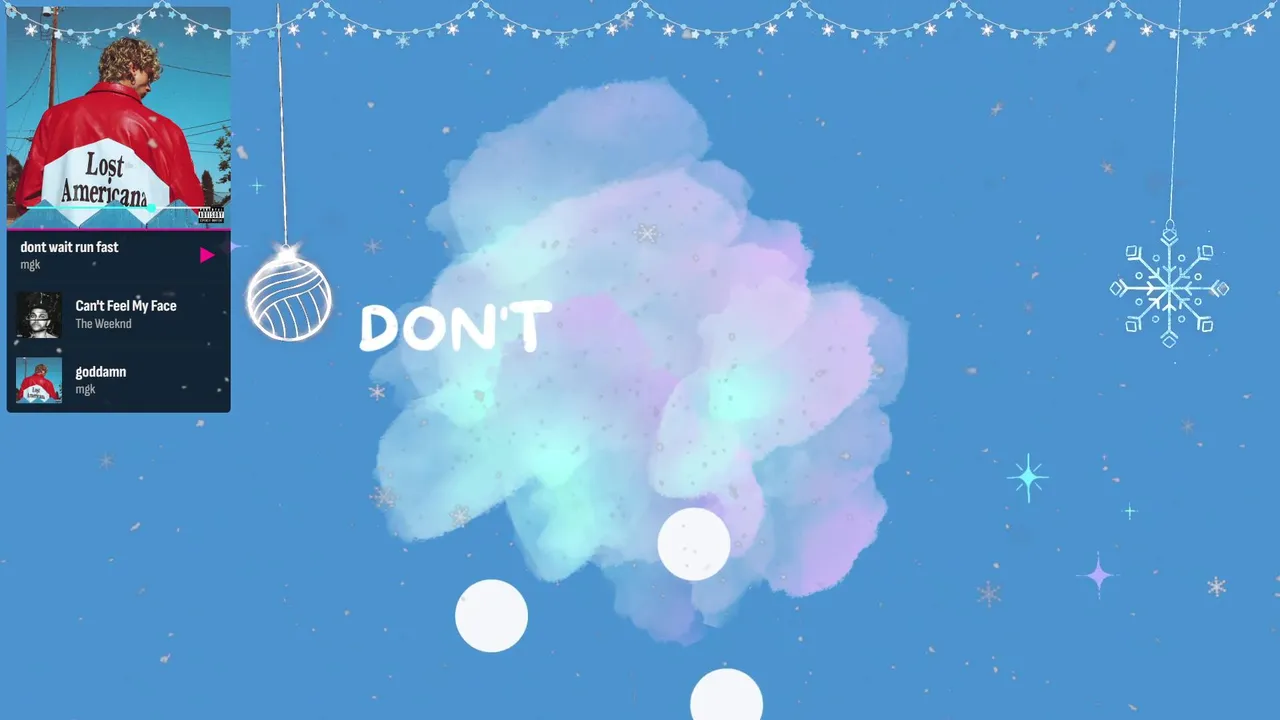Tap the pink play icon beside dont wait run fast
1280x720 pixels.
(x=207, y=255)
